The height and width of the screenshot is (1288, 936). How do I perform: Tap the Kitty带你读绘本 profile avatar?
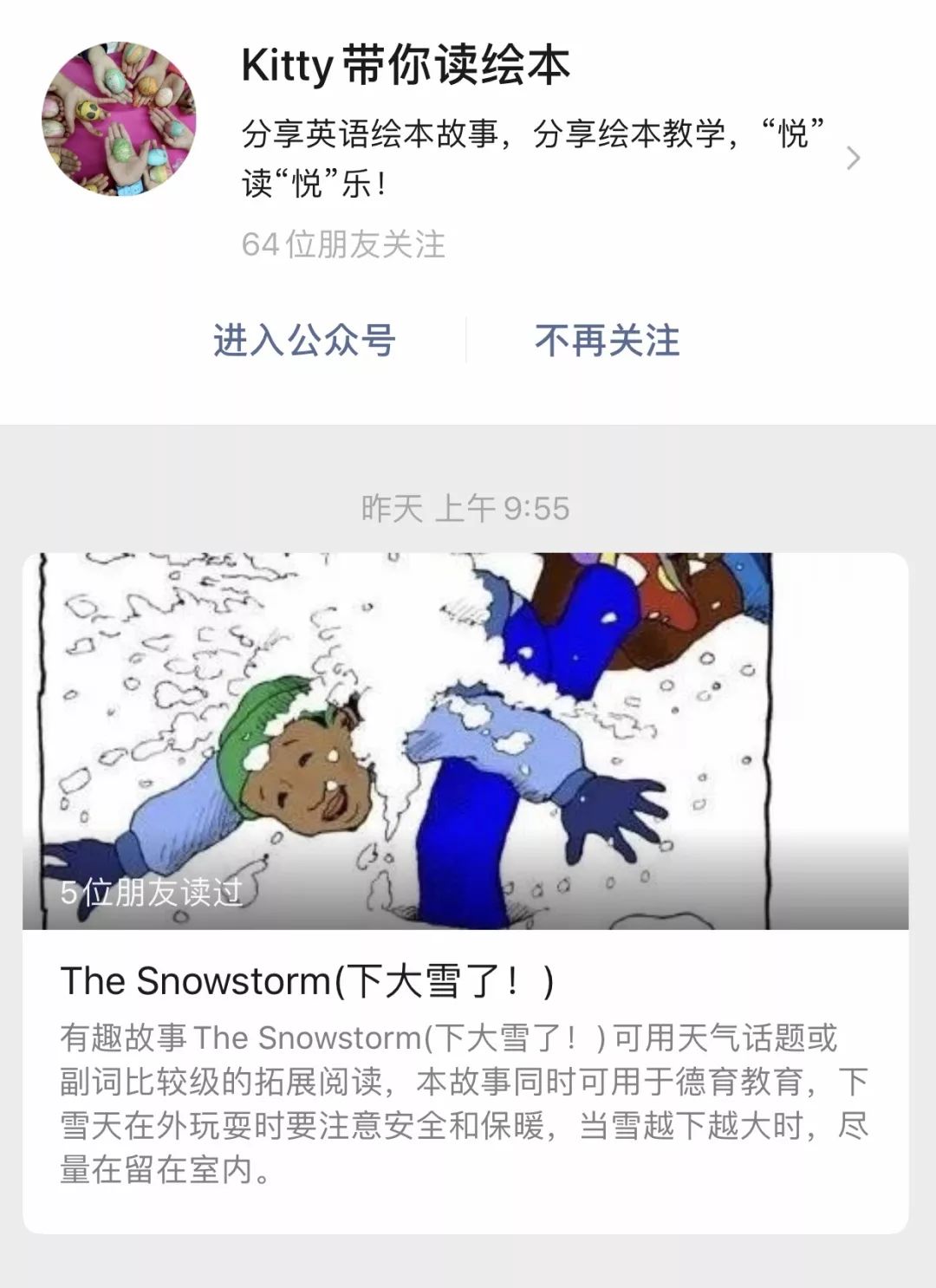119,119
